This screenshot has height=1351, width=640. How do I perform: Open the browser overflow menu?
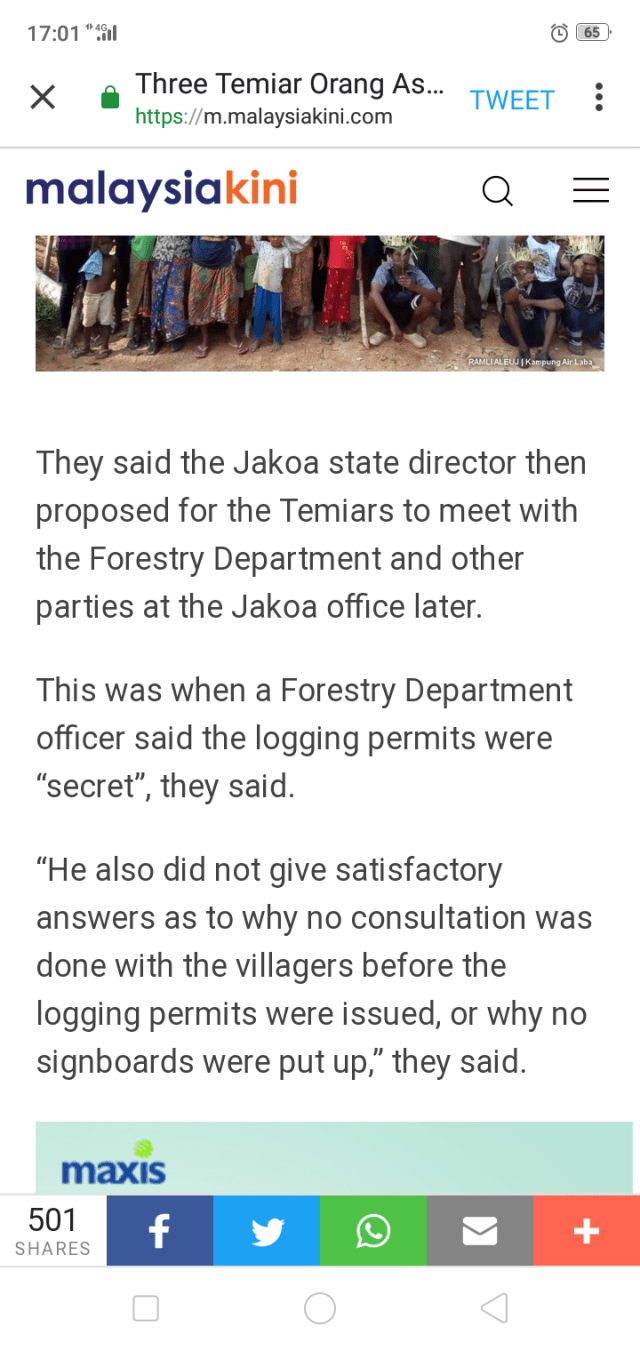pyautogui.click(x=598, y=97)
